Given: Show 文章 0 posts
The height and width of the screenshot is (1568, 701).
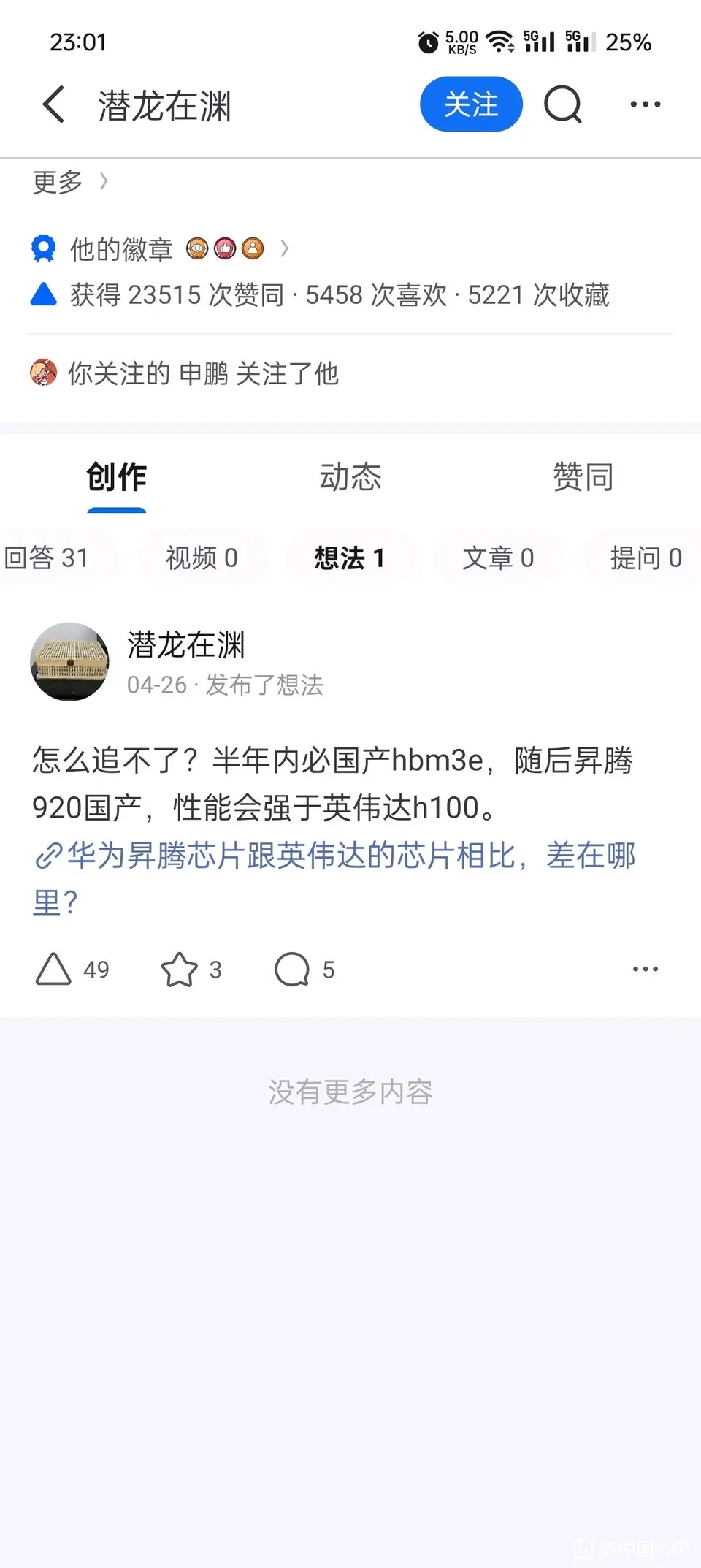Looking at the screenshot, I should tap(498, 558).
